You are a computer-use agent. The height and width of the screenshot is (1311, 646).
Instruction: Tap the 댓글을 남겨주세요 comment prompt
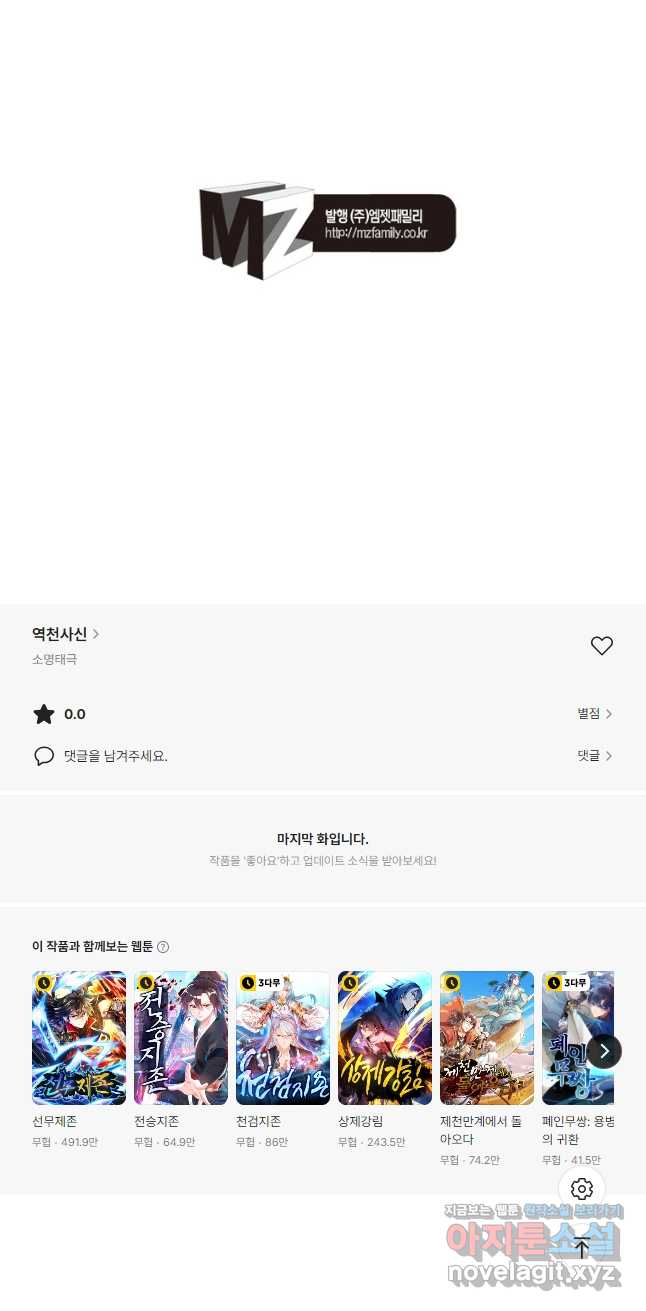(115, 756)
